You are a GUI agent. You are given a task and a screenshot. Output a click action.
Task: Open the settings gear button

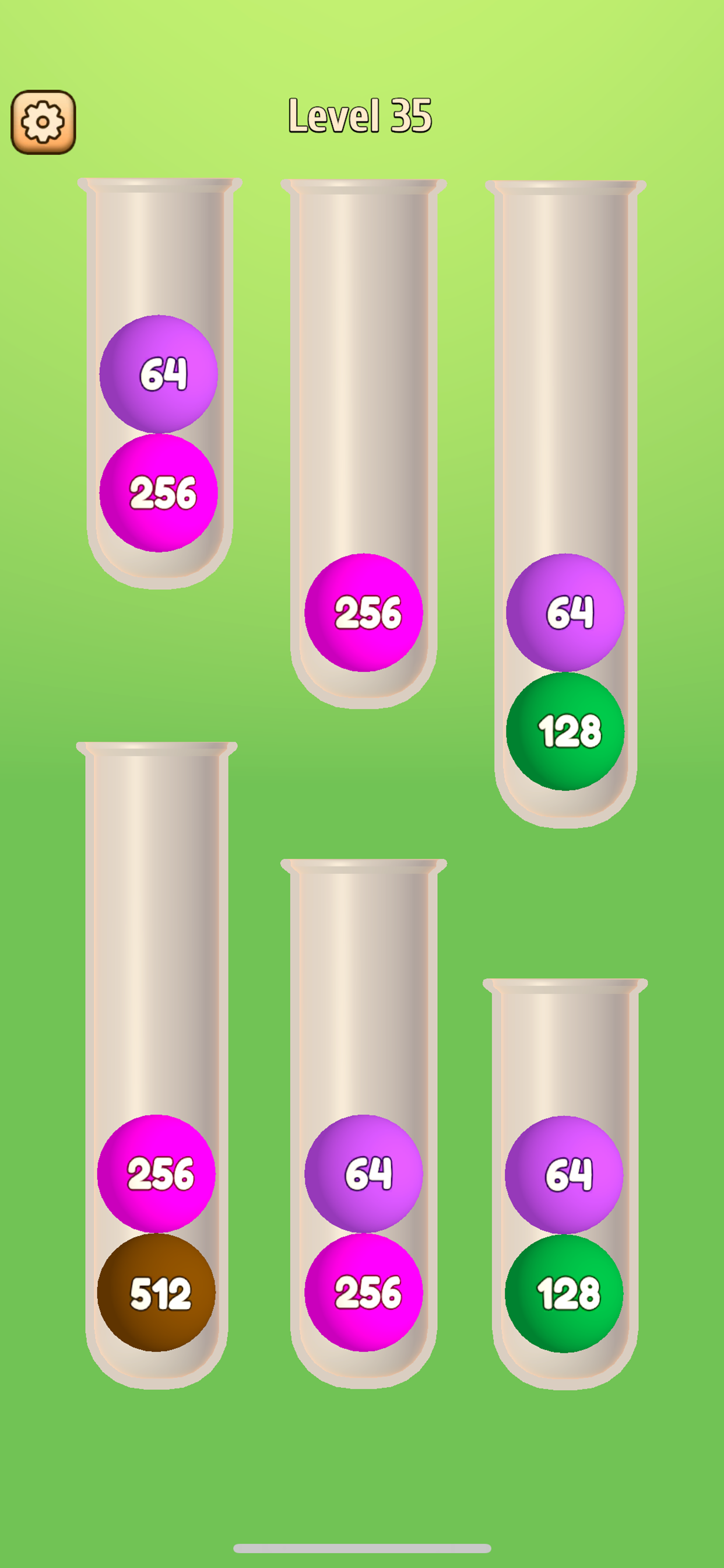coord(43,123)
